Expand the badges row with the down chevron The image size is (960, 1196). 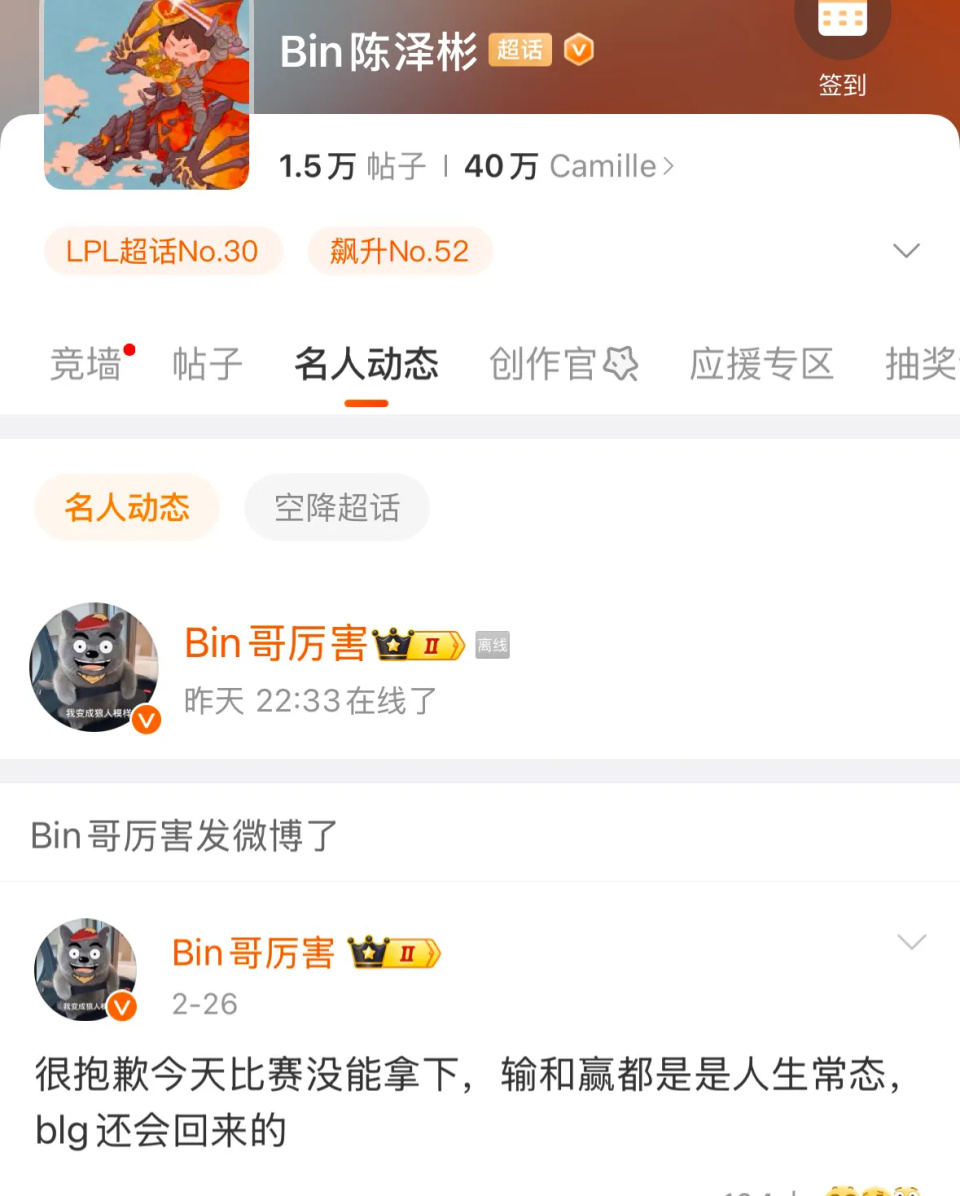coord(906,251)
